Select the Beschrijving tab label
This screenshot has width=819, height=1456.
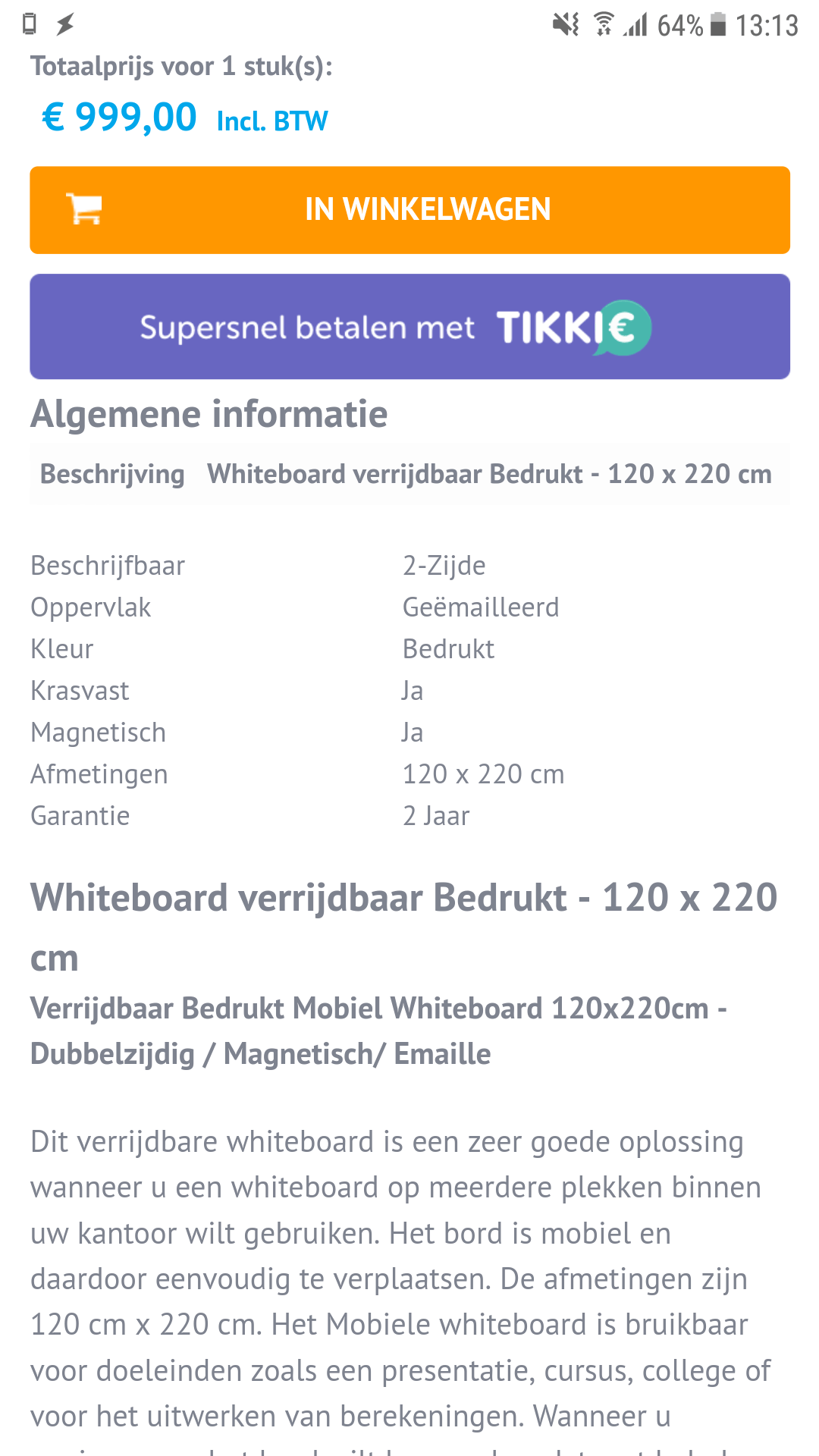point(112,475)
